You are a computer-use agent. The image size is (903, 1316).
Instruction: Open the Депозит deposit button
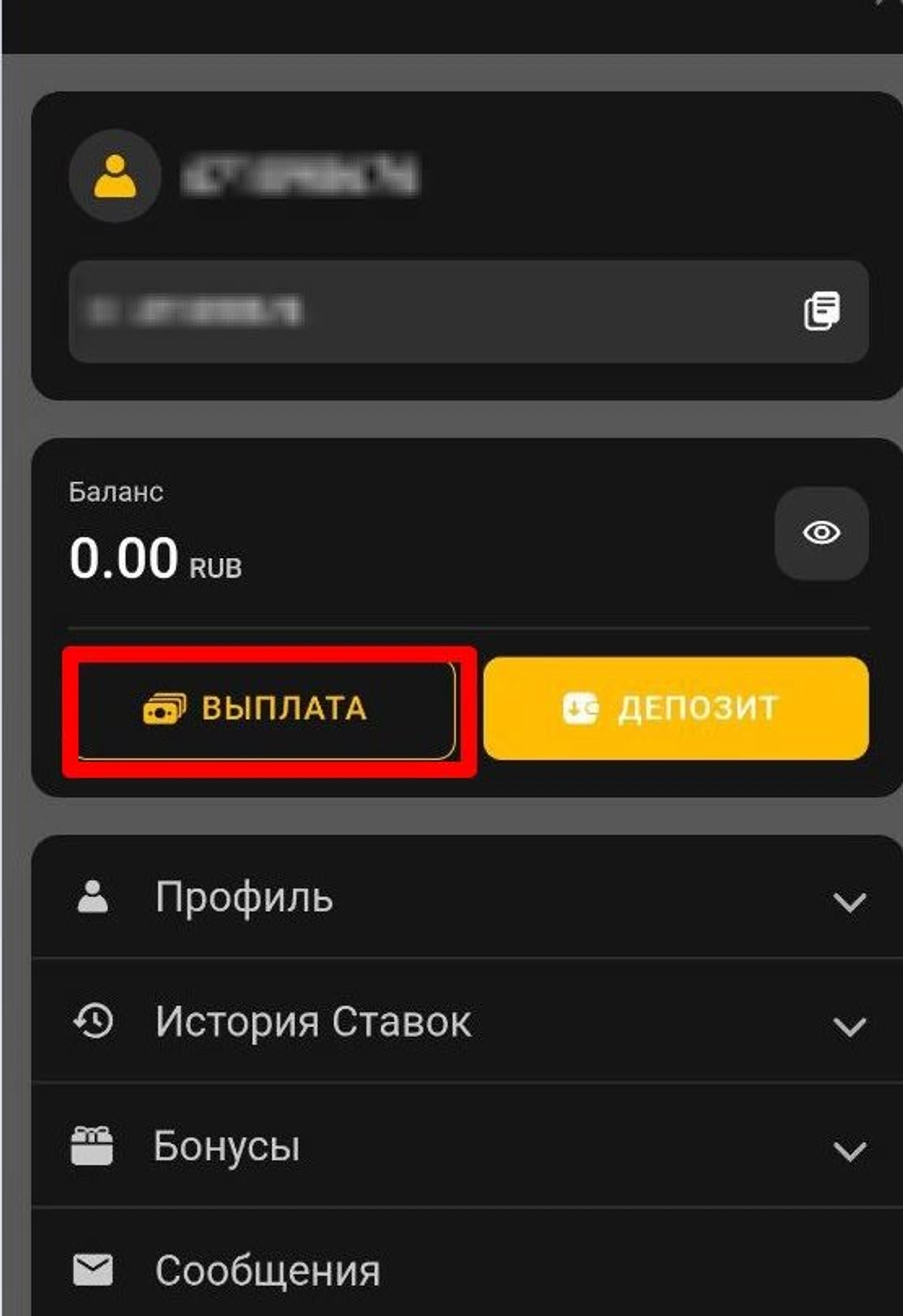(676, 709)
